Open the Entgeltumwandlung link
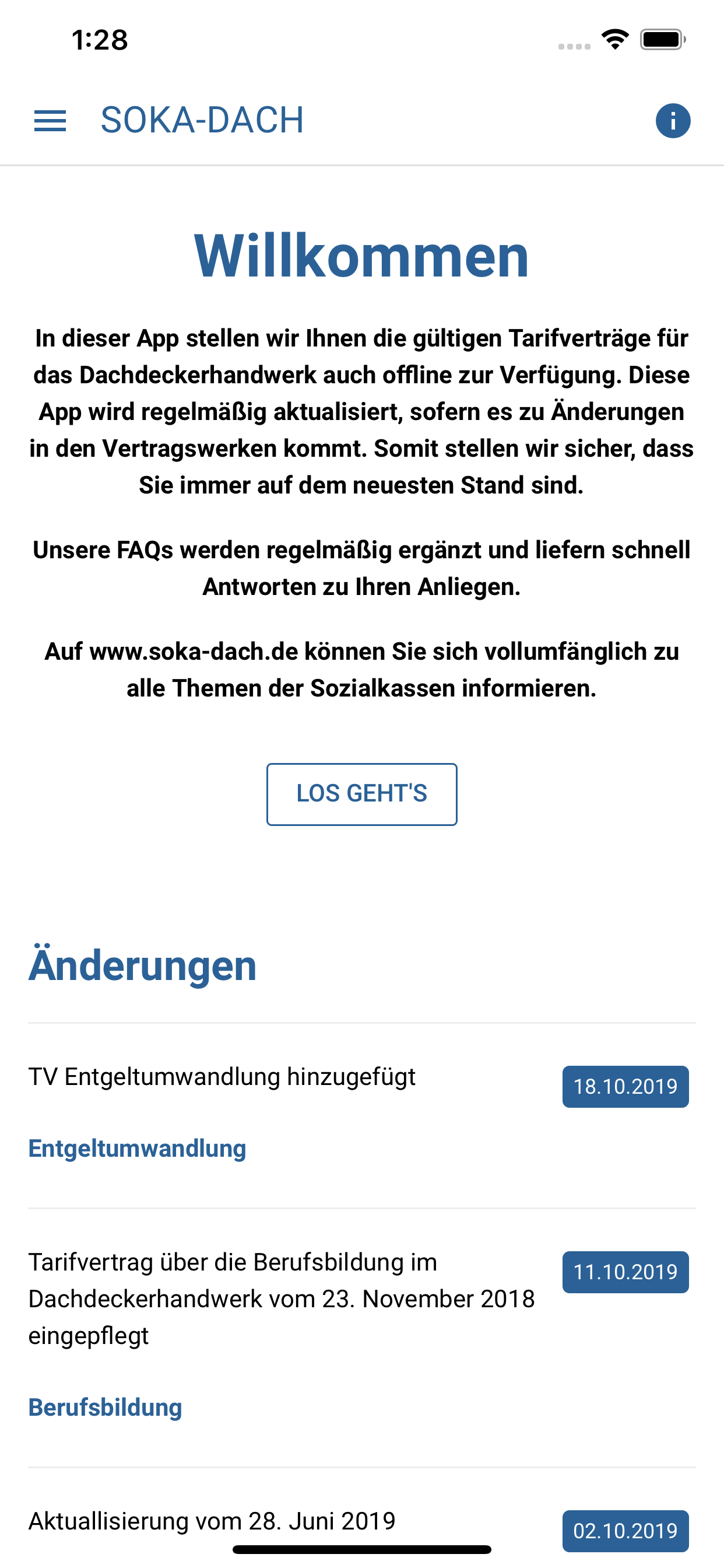The width and height of the screenshot is (724, 1568). [138, 1149]
